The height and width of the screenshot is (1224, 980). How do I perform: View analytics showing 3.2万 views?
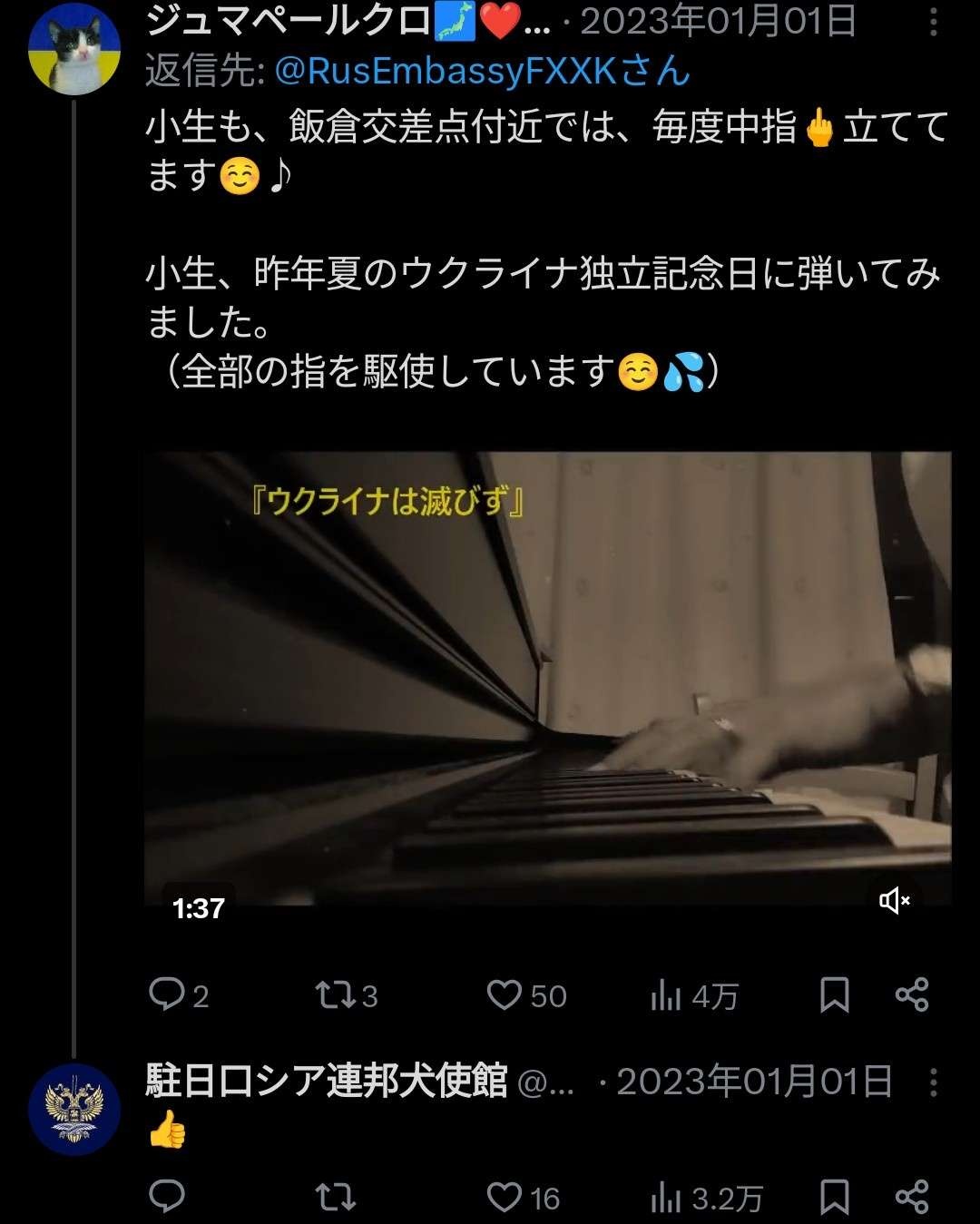pos(666,1199)
